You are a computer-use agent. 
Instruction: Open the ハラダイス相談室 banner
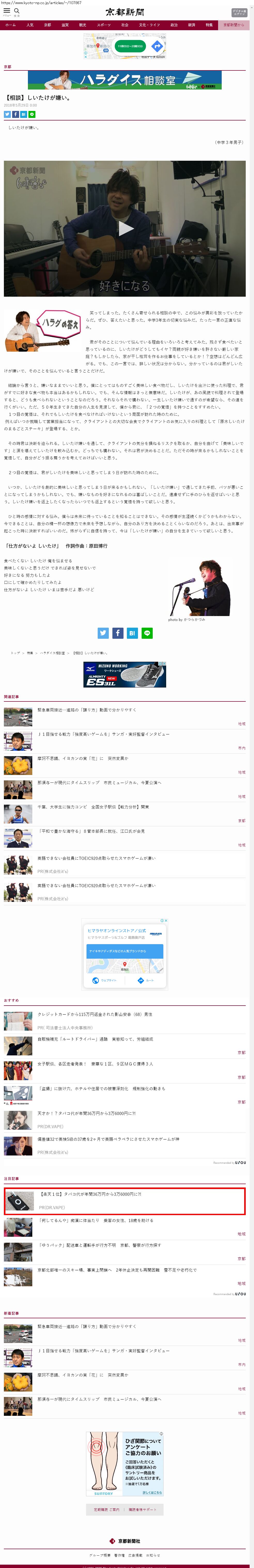tap(124, 80)
